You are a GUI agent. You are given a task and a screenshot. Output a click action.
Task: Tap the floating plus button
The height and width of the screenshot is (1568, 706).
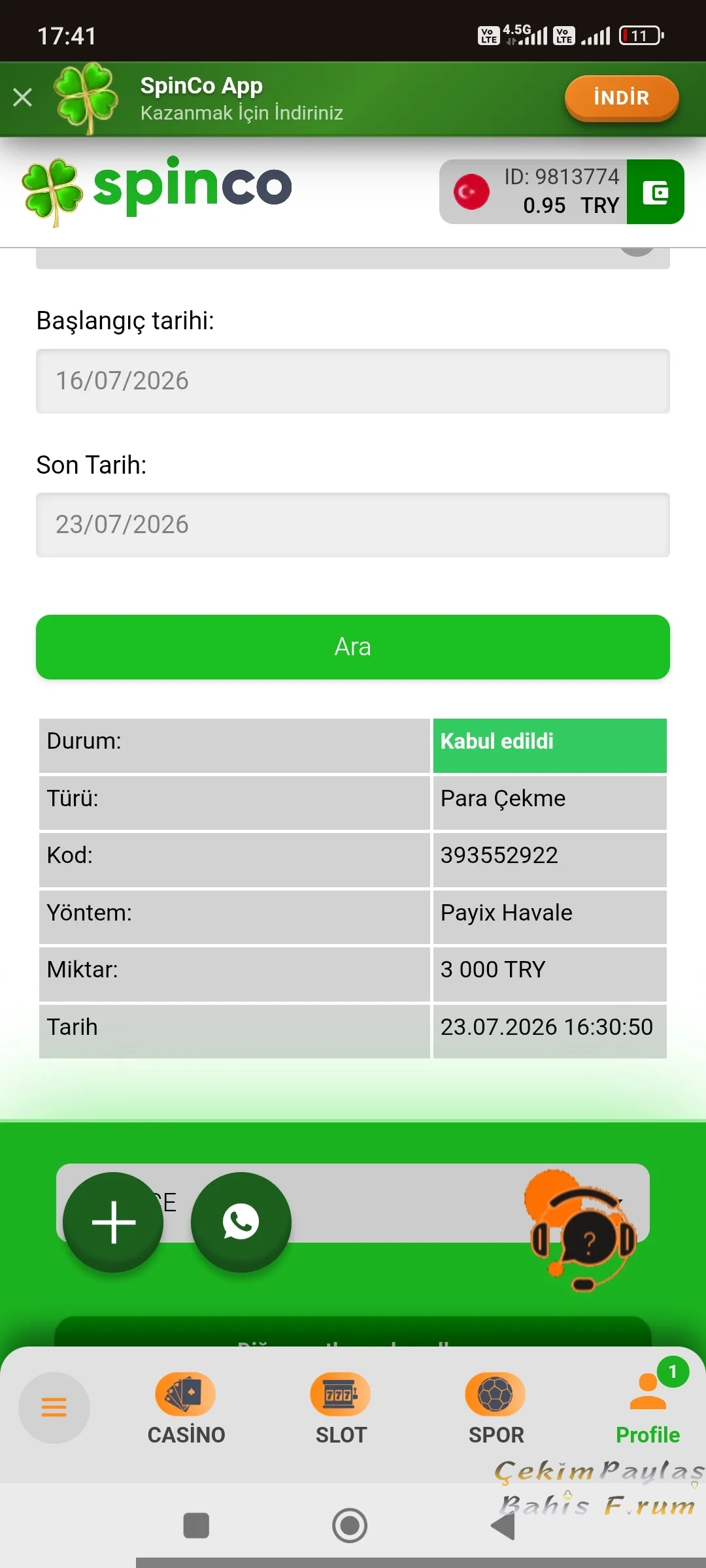113,1222
